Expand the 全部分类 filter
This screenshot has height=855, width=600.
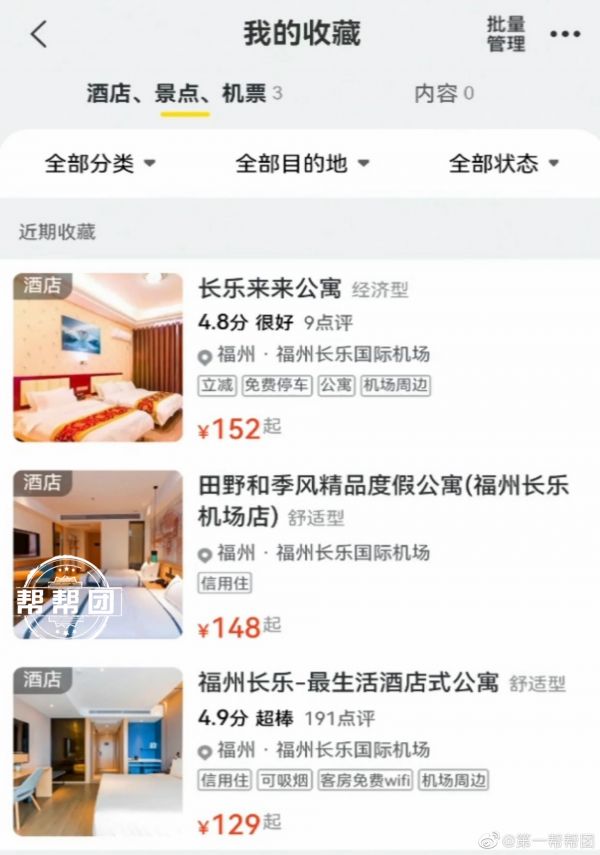pos(100,163)
